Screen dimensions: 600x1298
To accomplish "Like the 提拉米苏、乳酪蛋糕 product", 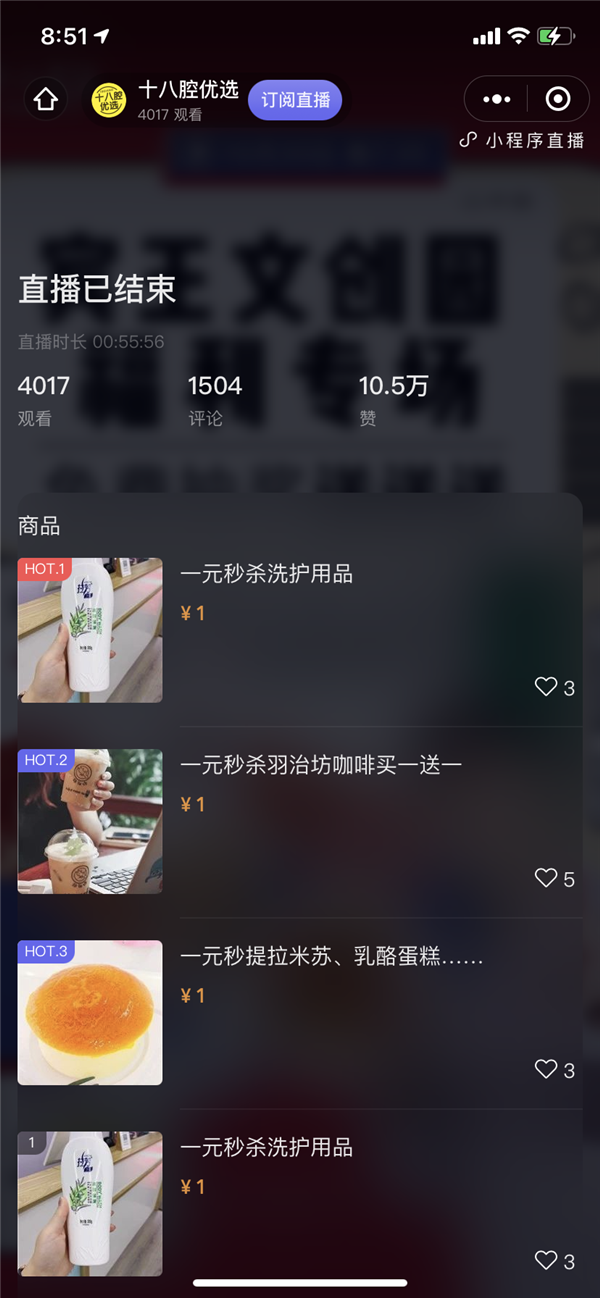I will pos(546,1069).
